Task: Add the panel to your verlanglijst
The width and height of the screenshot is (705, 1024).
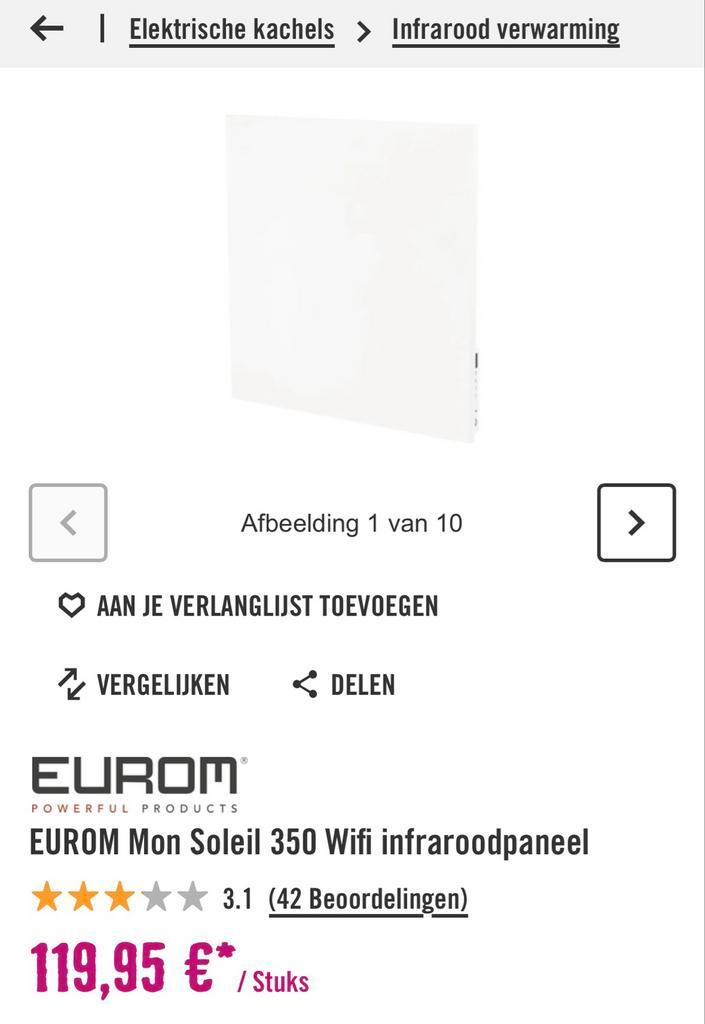Action: [248, 606]
